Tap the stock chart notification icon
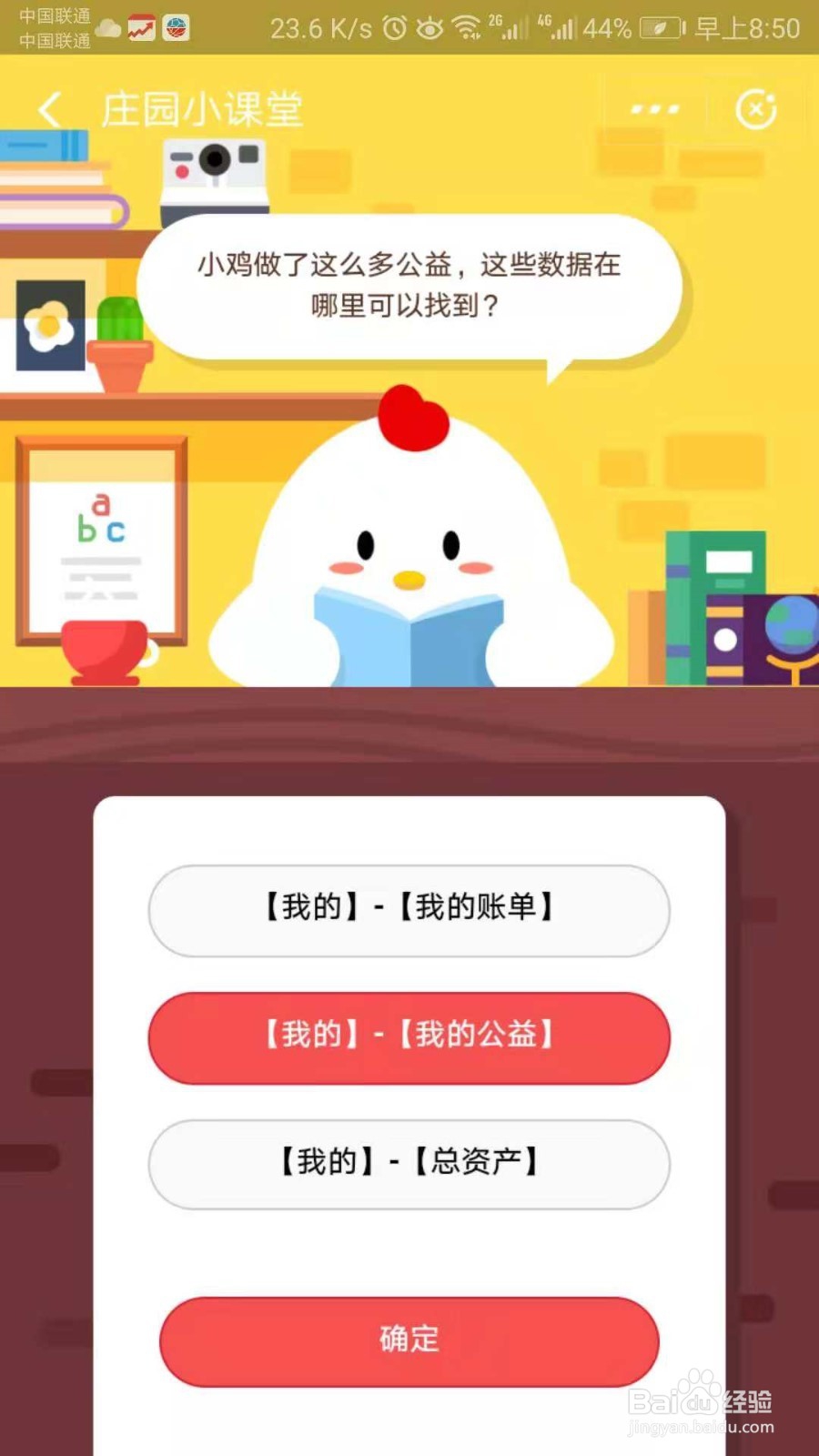This screenshot has height=1456, width=819. point(141,28)
